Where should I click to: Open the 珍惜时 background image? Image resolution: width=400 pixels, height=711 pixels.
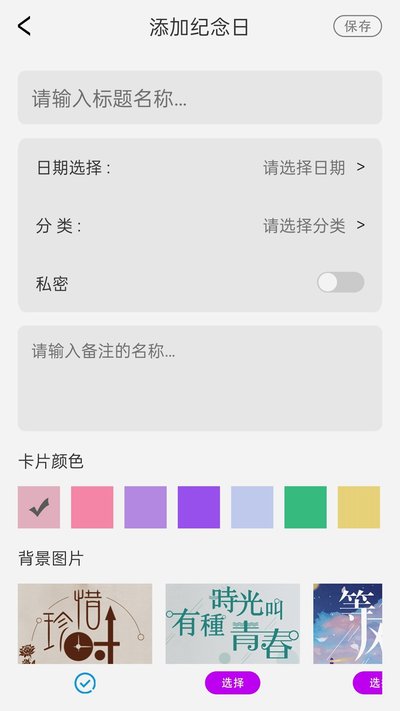click(x=85, y=623)
